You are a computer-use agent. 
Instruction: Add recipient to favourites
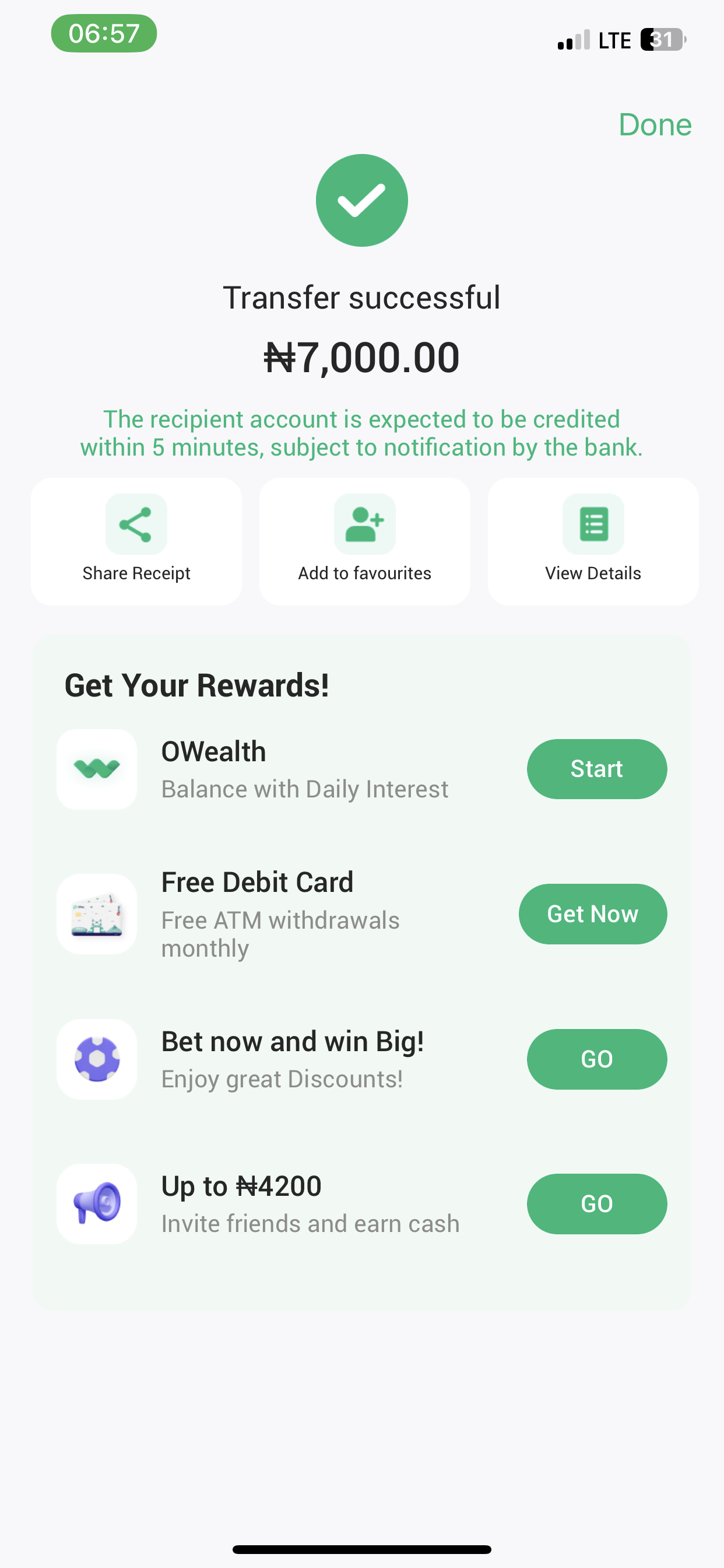click(x=364, y=541)
